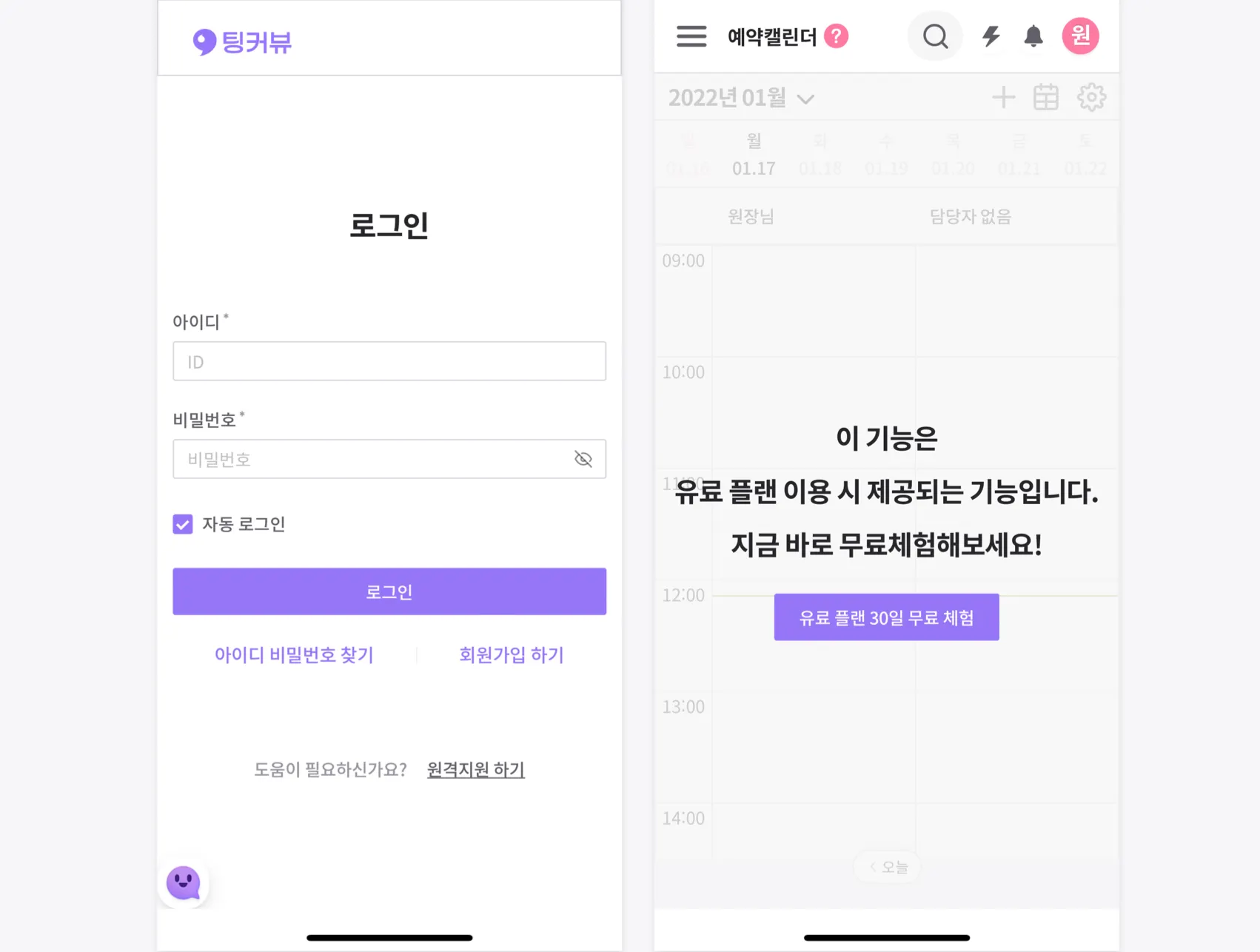The width and height of the screenshot is (1260, 952).
Task: Open search in the calendar header
Action: coord(935,36)
